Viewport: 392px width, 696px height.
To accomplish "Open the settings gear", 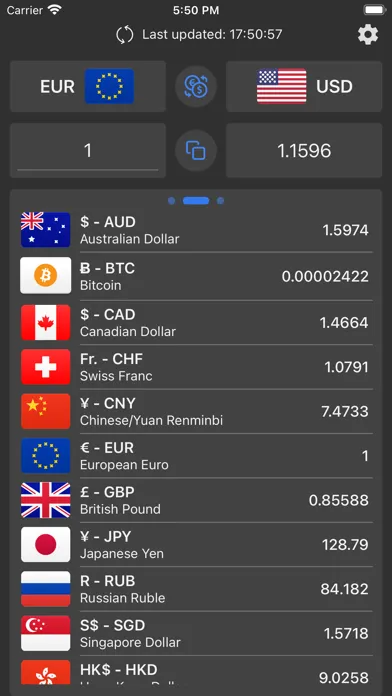I will [x=368, y=35].
